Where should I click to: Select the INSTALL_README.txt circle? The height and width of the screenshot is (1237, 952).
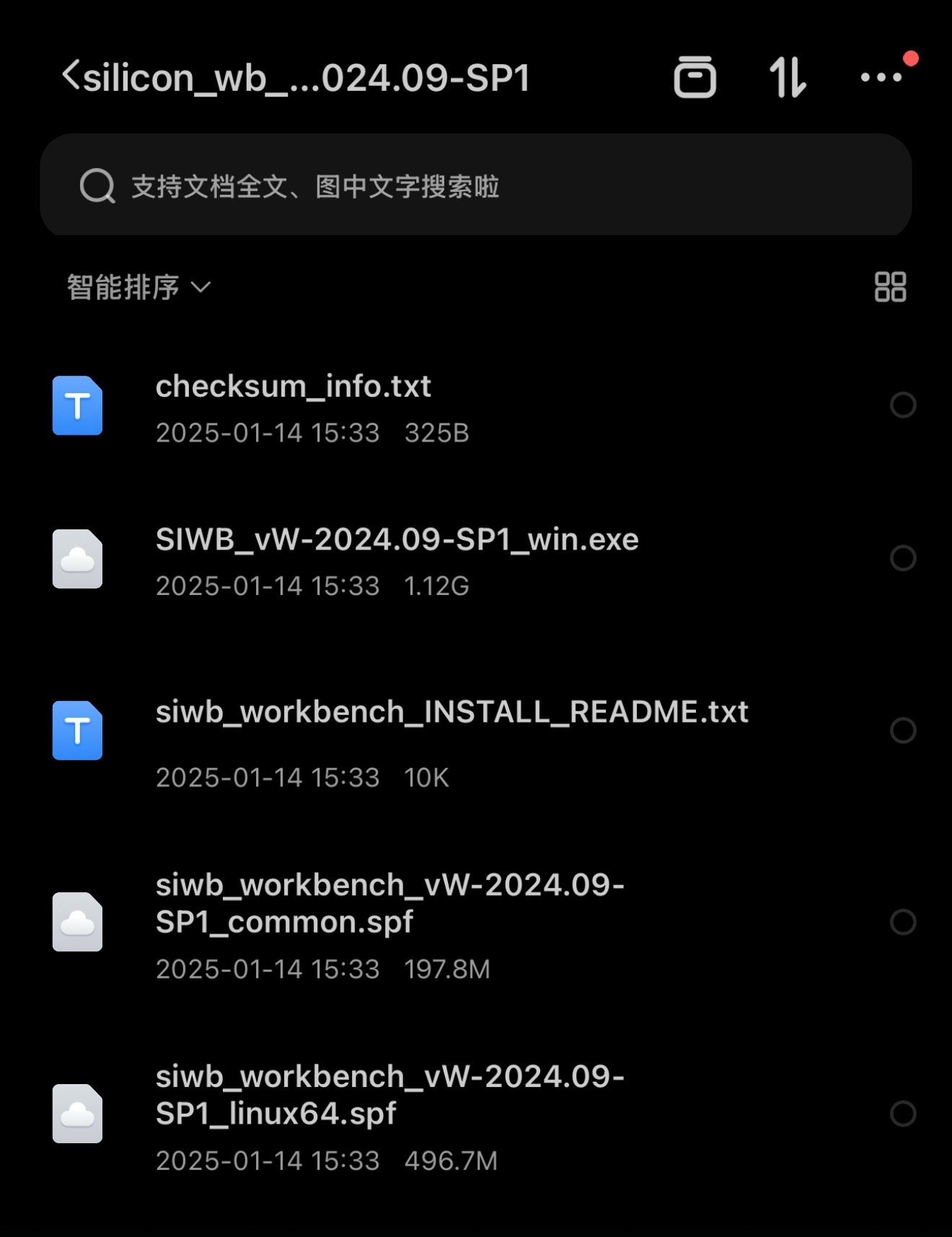(x=902, y=731)
